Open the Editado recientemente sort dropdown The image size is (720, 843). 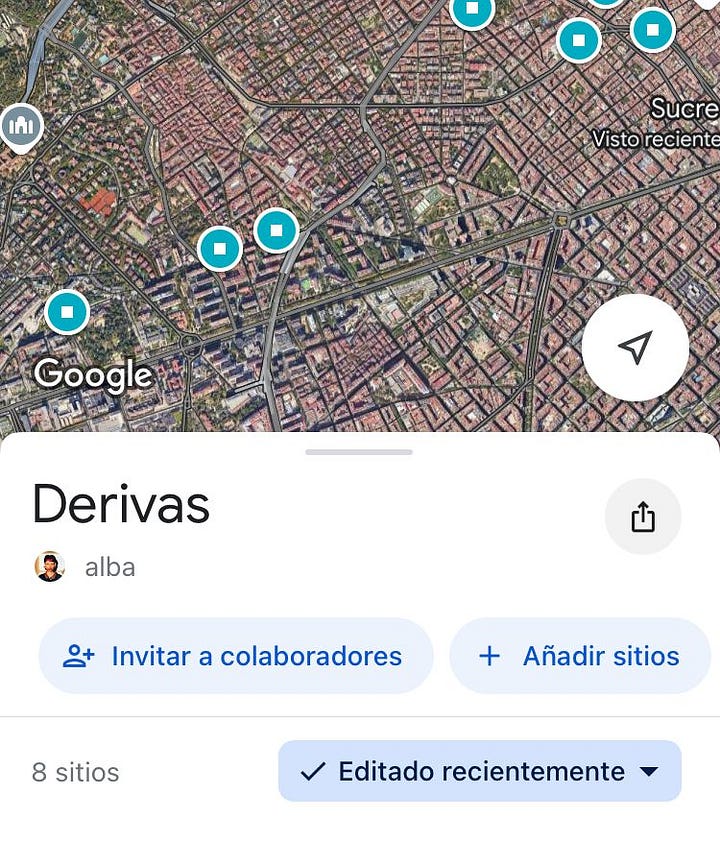480,771
